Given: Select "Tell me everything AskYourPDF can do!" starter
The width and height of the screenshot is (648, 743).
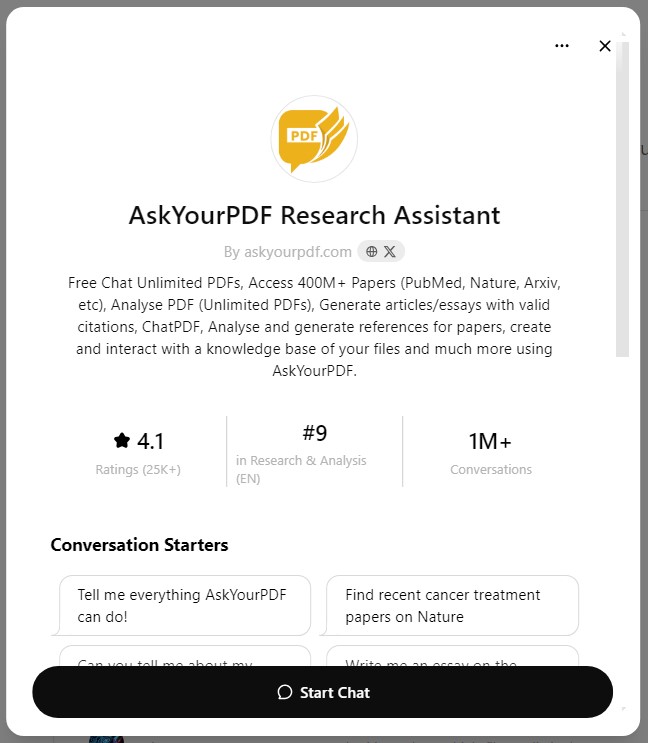Looking at the screenshot, I should [x=185, y=606].
